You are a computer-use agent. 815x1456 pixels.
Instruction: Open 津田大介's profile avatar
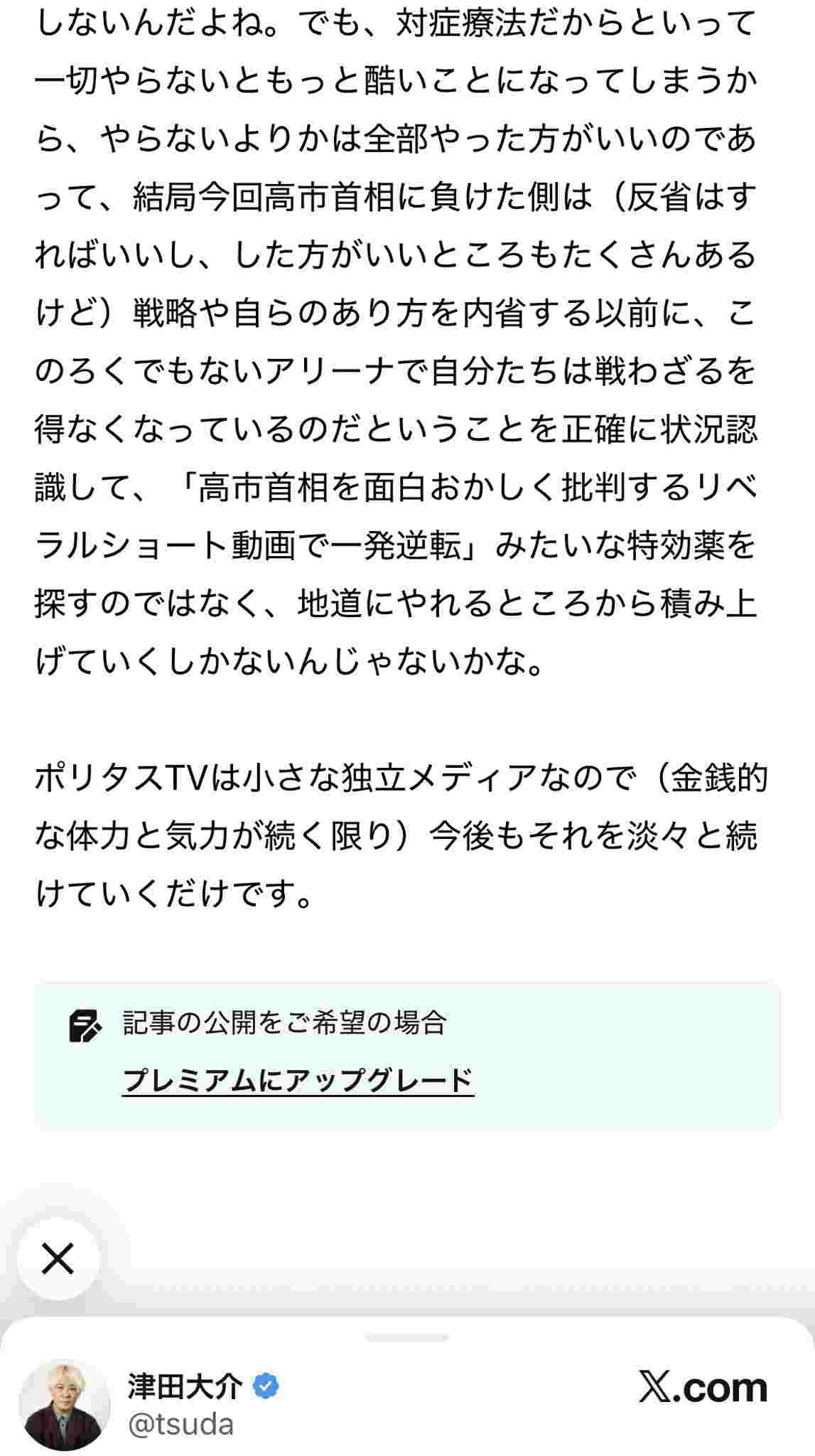pyautogui.click(x=65, y=1405)
